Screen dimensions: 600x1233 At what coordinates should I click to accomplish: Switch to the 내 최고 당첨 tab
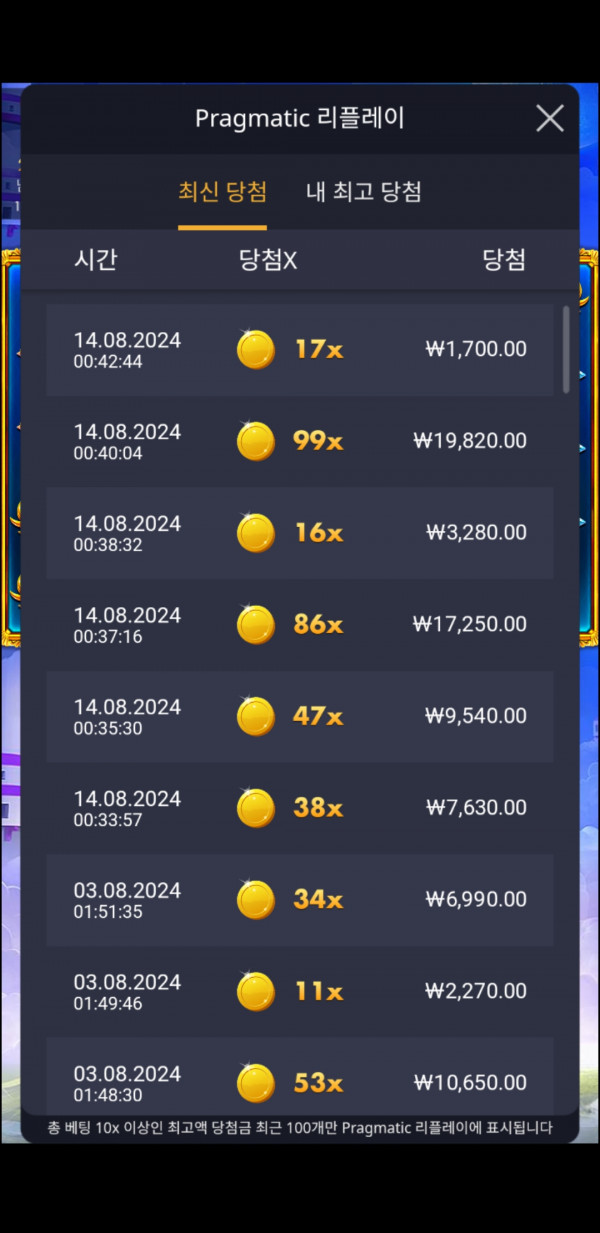pos(363,192)
